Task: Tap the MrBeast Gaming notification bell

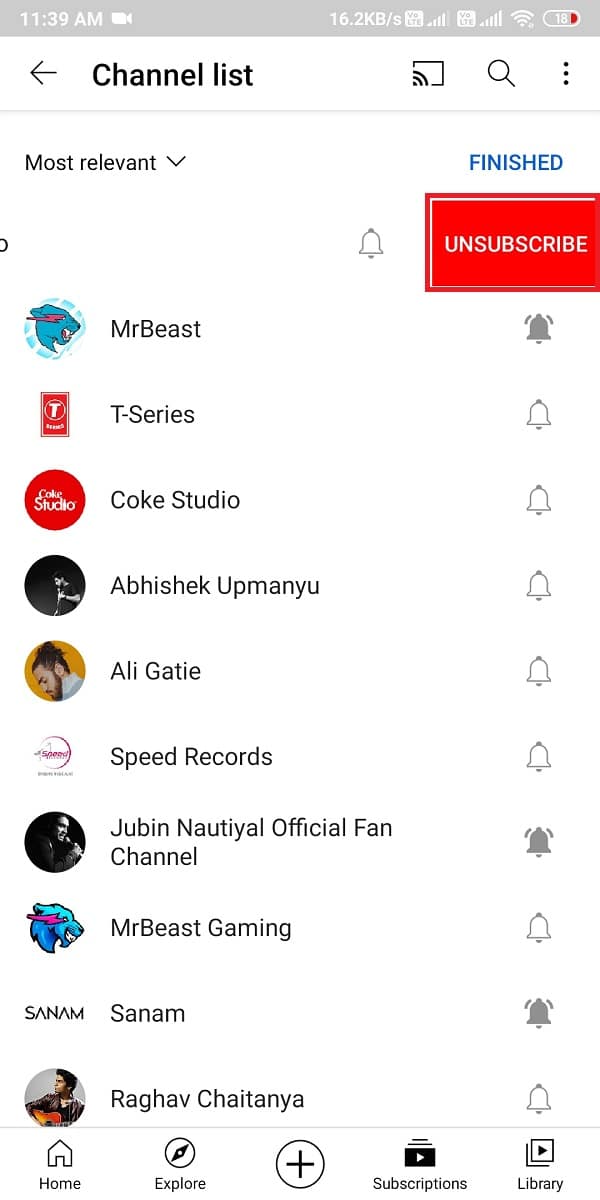Action: click(x=539, y=928)
